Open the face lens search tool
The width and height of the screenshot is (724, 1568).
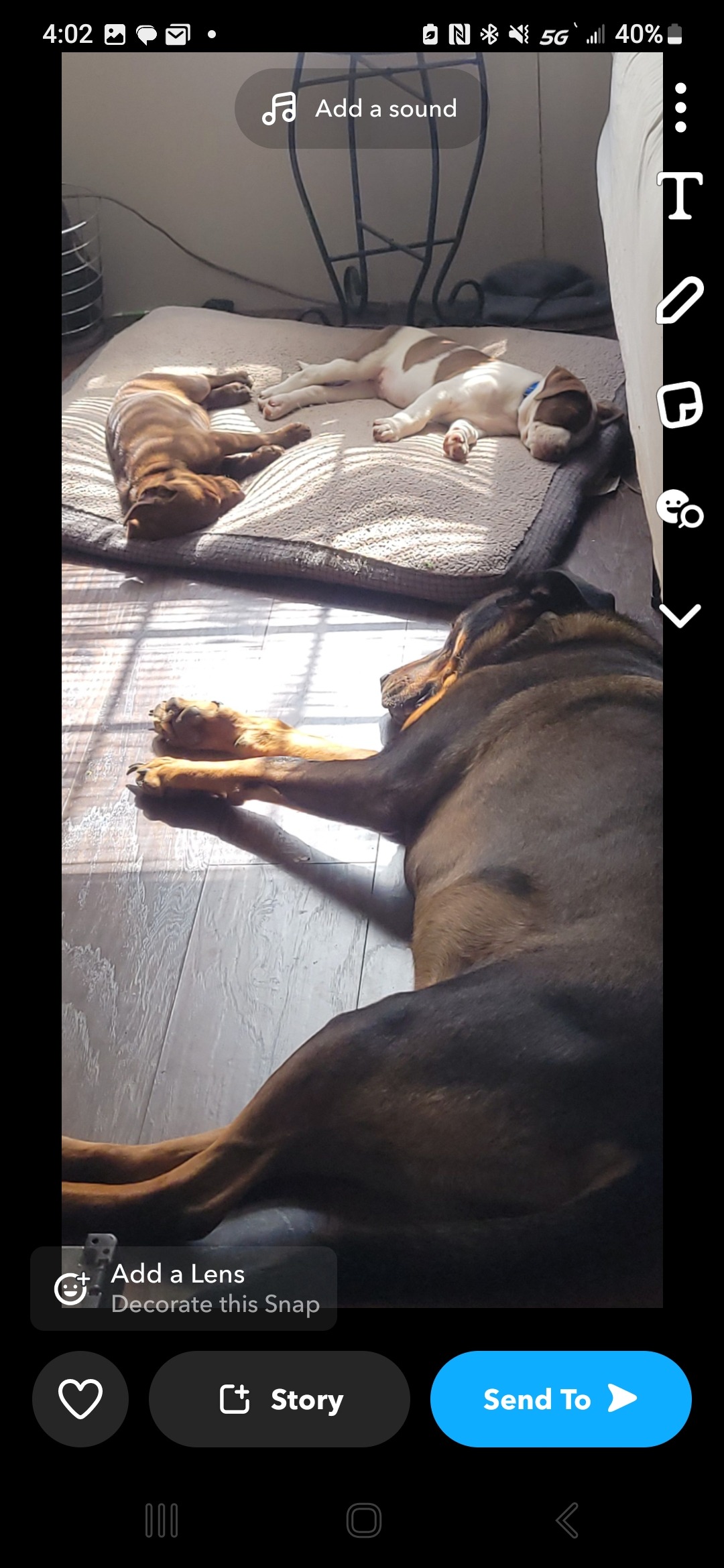coord(680,509)
